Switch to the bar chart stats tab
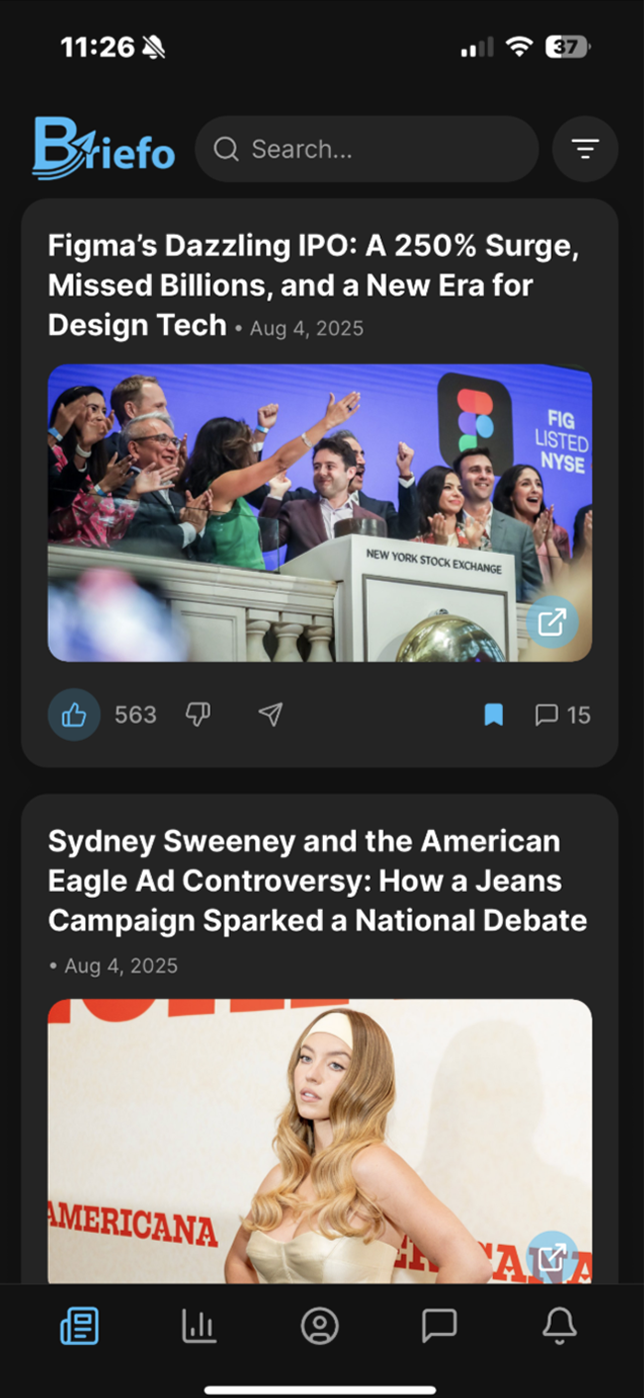 click(199, 1326)
